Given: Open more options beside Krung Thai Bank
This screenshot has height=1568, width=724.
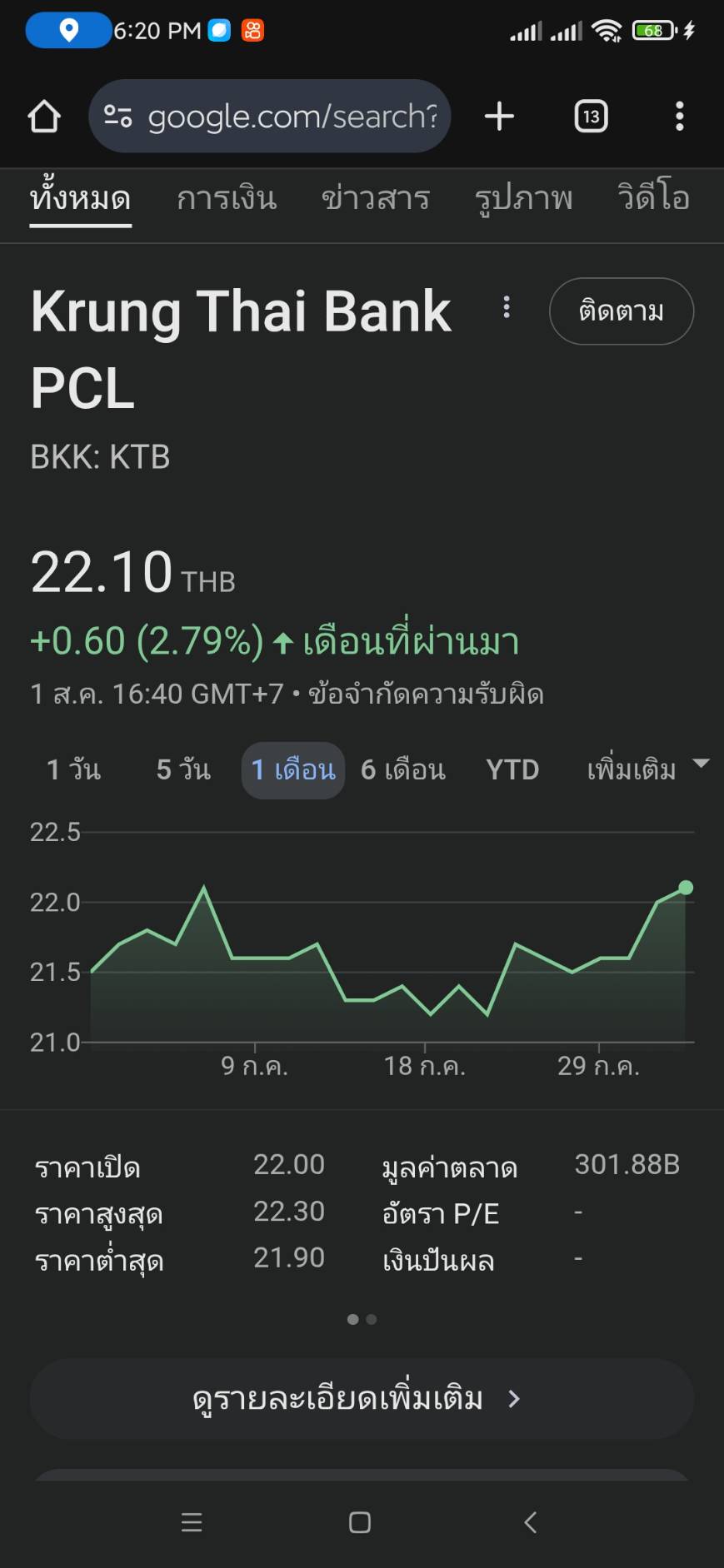Looking at the screenshot, I should pyautogui.click(x=507, y=307).
